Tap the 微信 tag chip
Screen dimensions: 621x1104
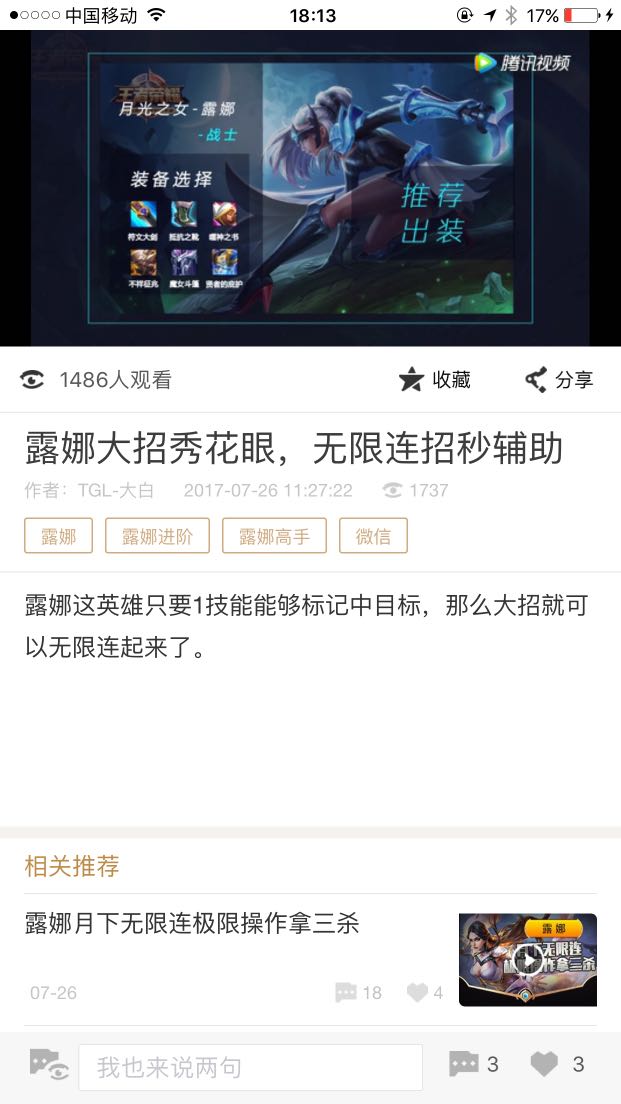tap(373, 536)
